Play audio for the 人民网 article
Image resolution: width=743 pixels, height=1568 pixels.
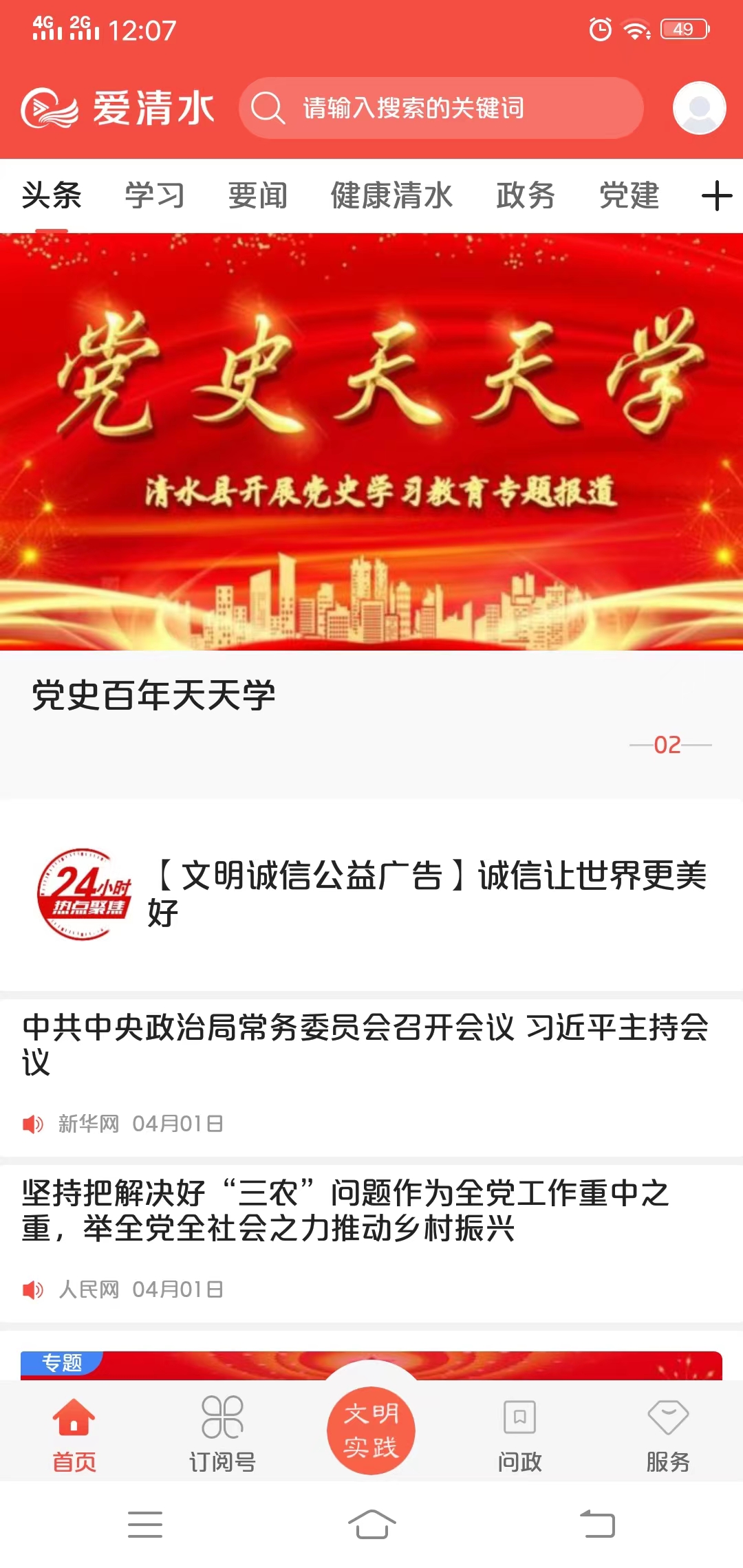pyautogui.click(x=32, y=1289)
